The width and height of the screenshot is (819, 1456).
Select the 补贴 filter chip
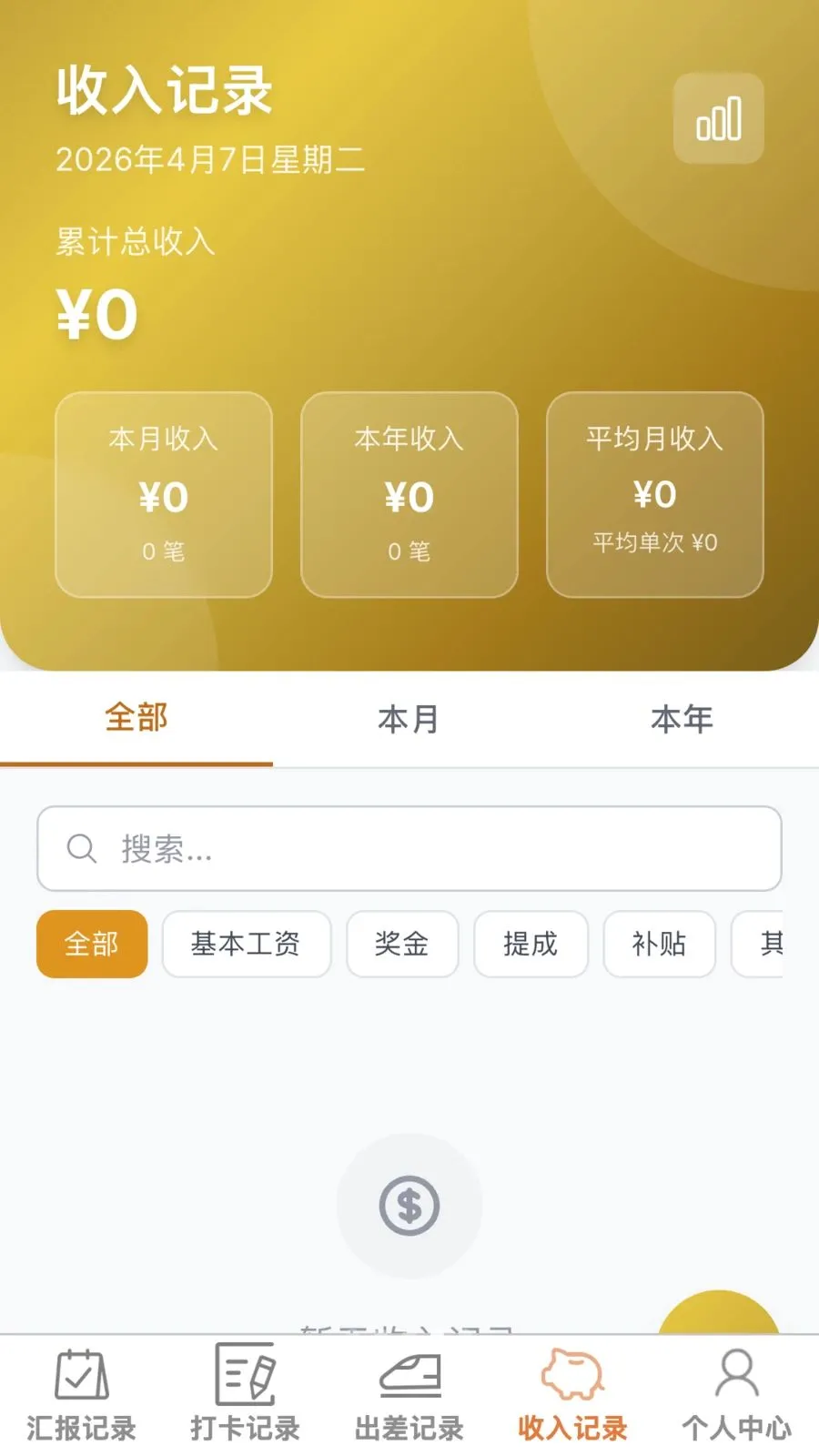[659, 945]
